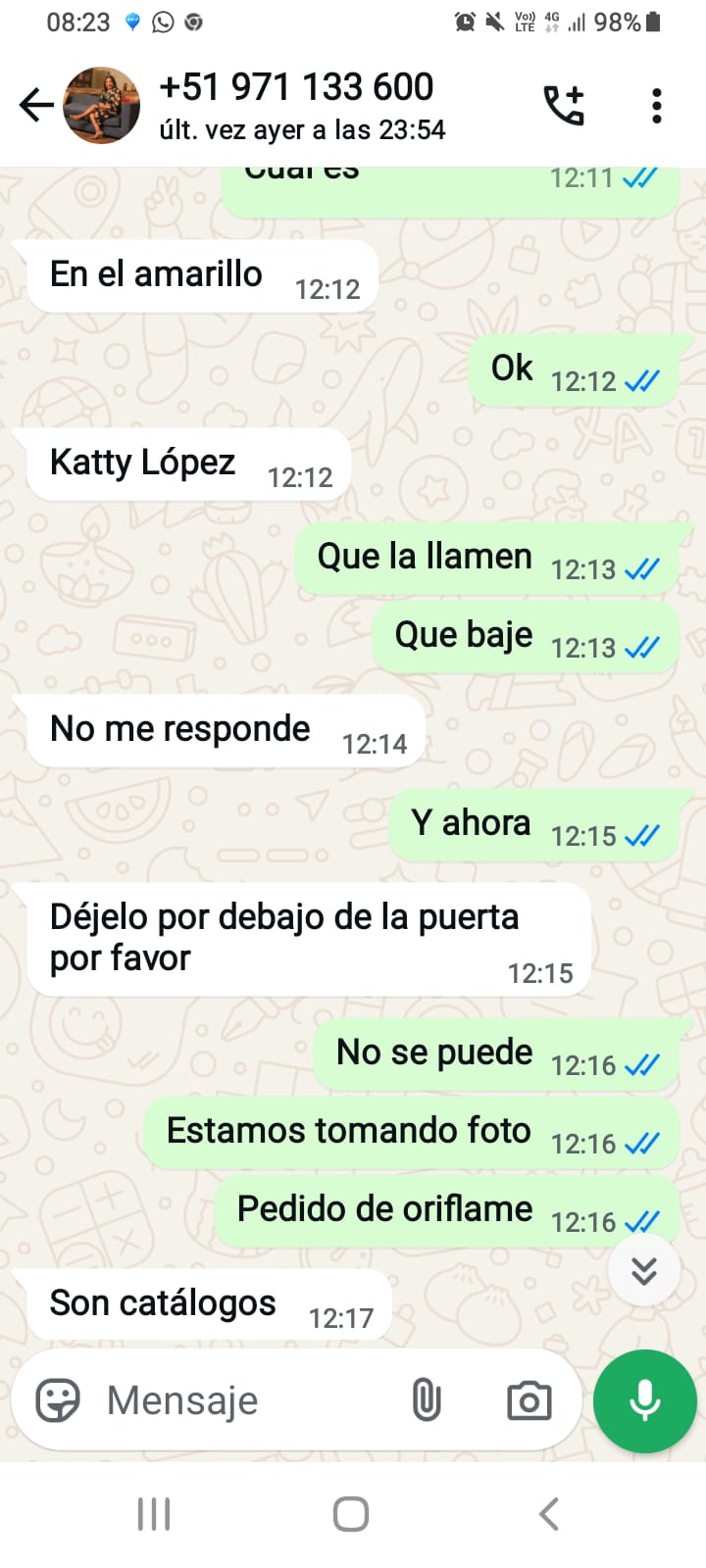Open recent apps from the navigation bar

tap(154, 1514)
